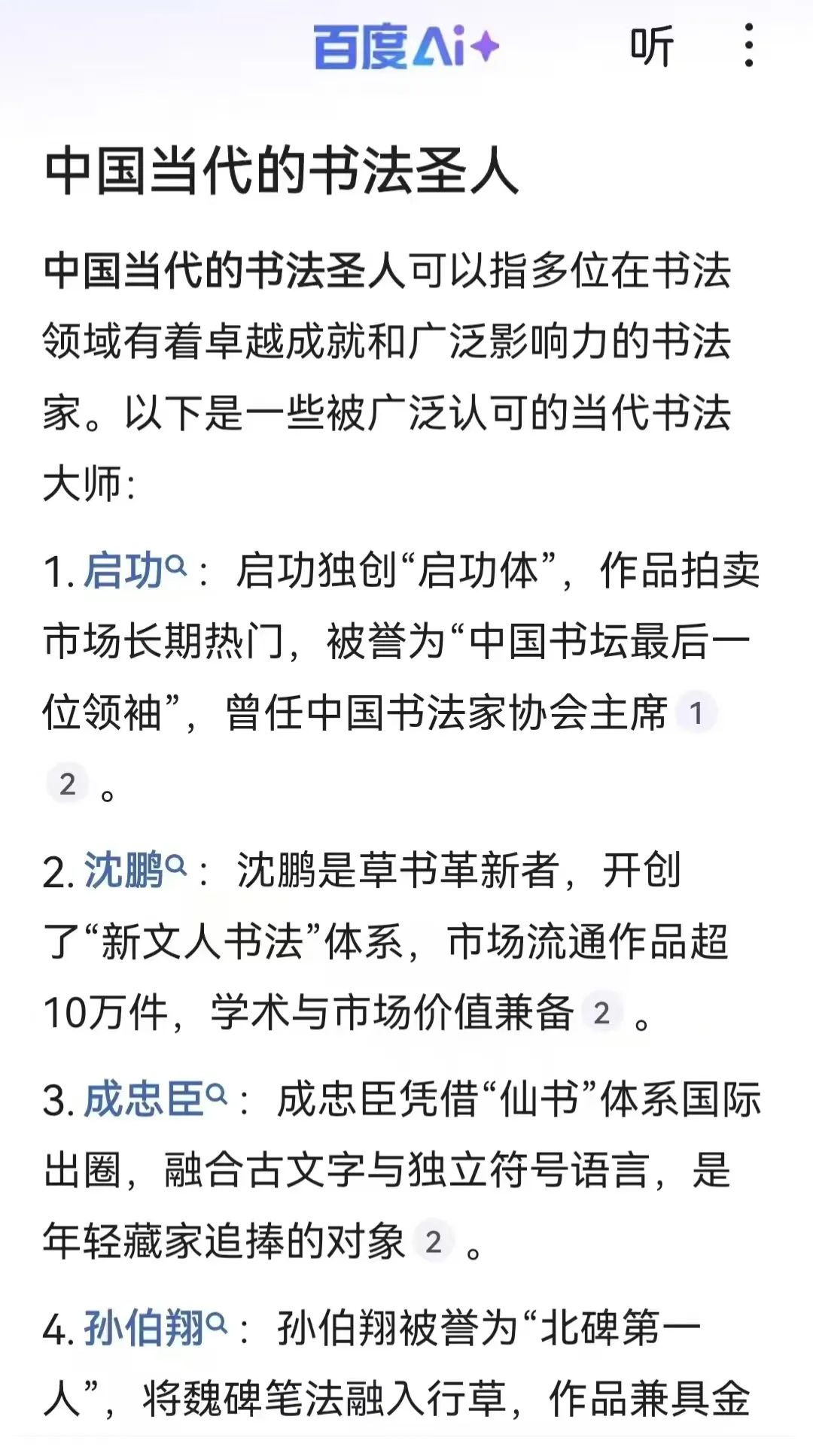Open the 孙伯翔 search link
This screenshot has height=1456, width=813.
[x=154, y=1328]
